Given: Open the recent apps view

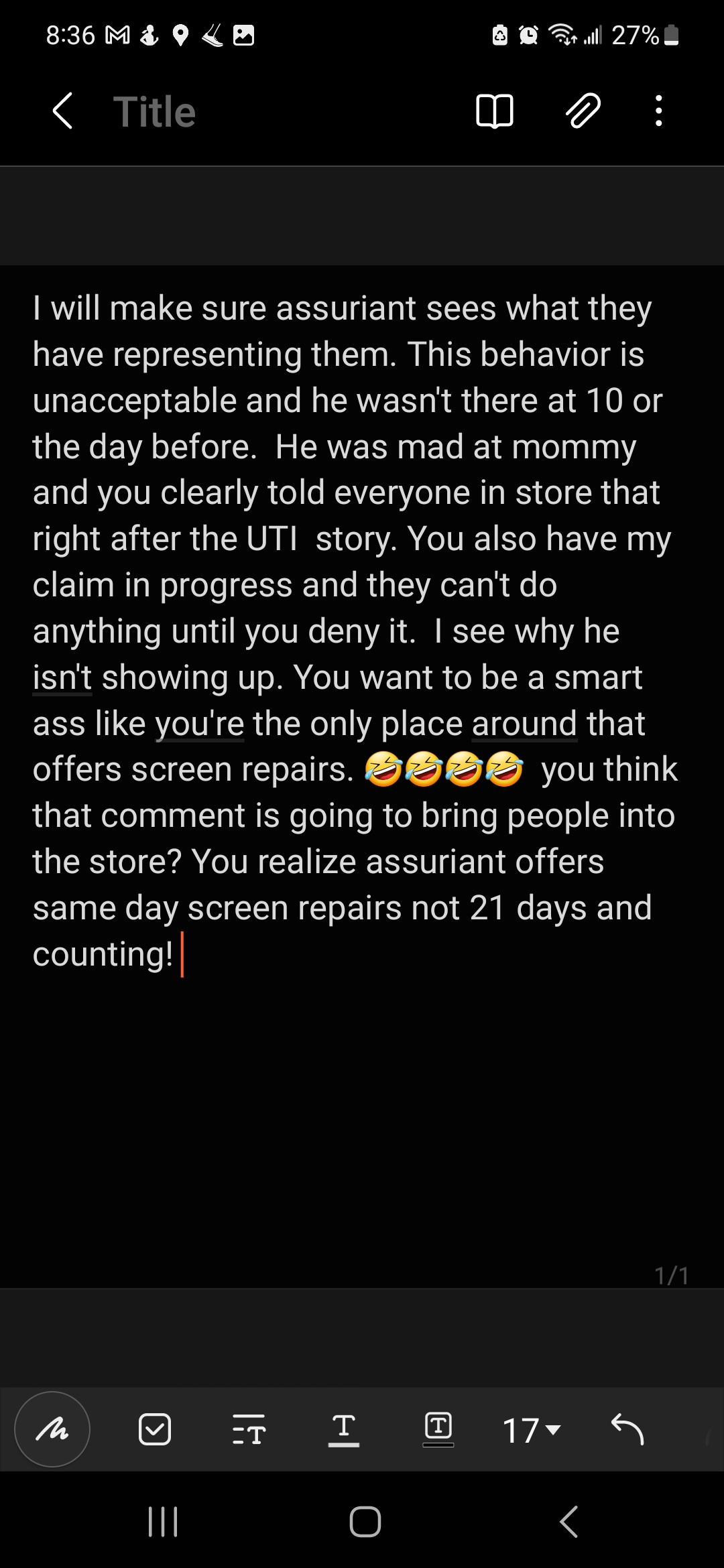Looking at the screenshot, I should 163,1521.
